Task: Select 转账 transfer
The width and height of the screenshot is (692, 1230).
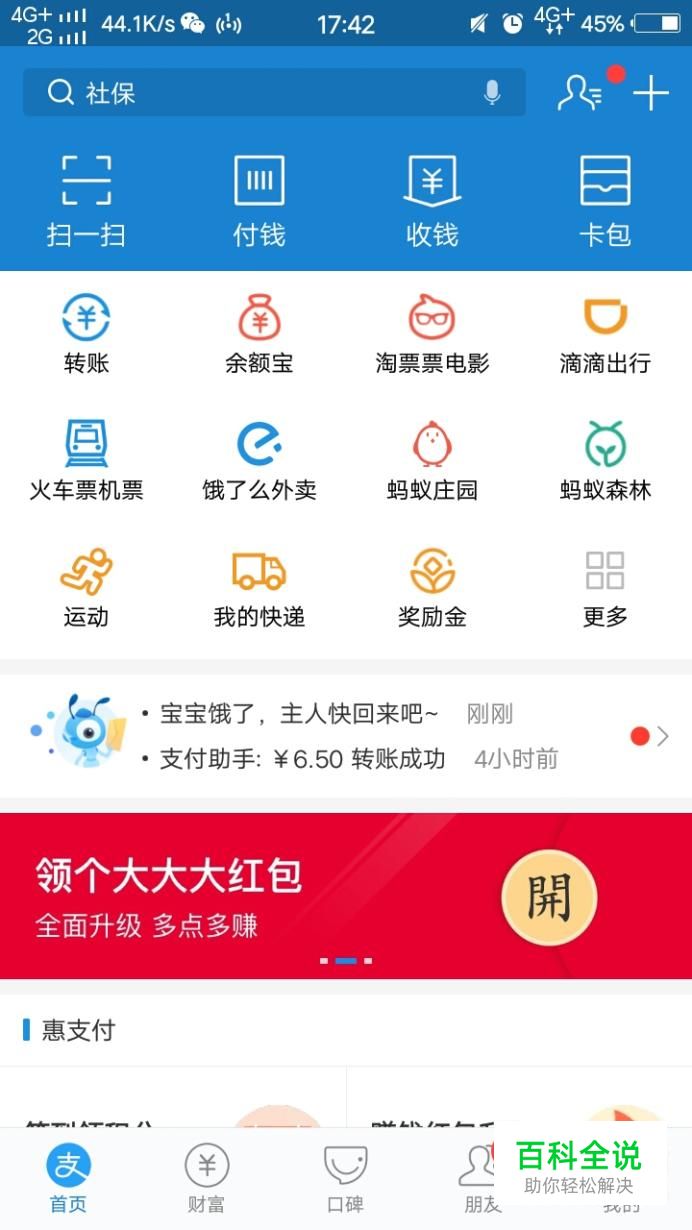Action: 86,335
